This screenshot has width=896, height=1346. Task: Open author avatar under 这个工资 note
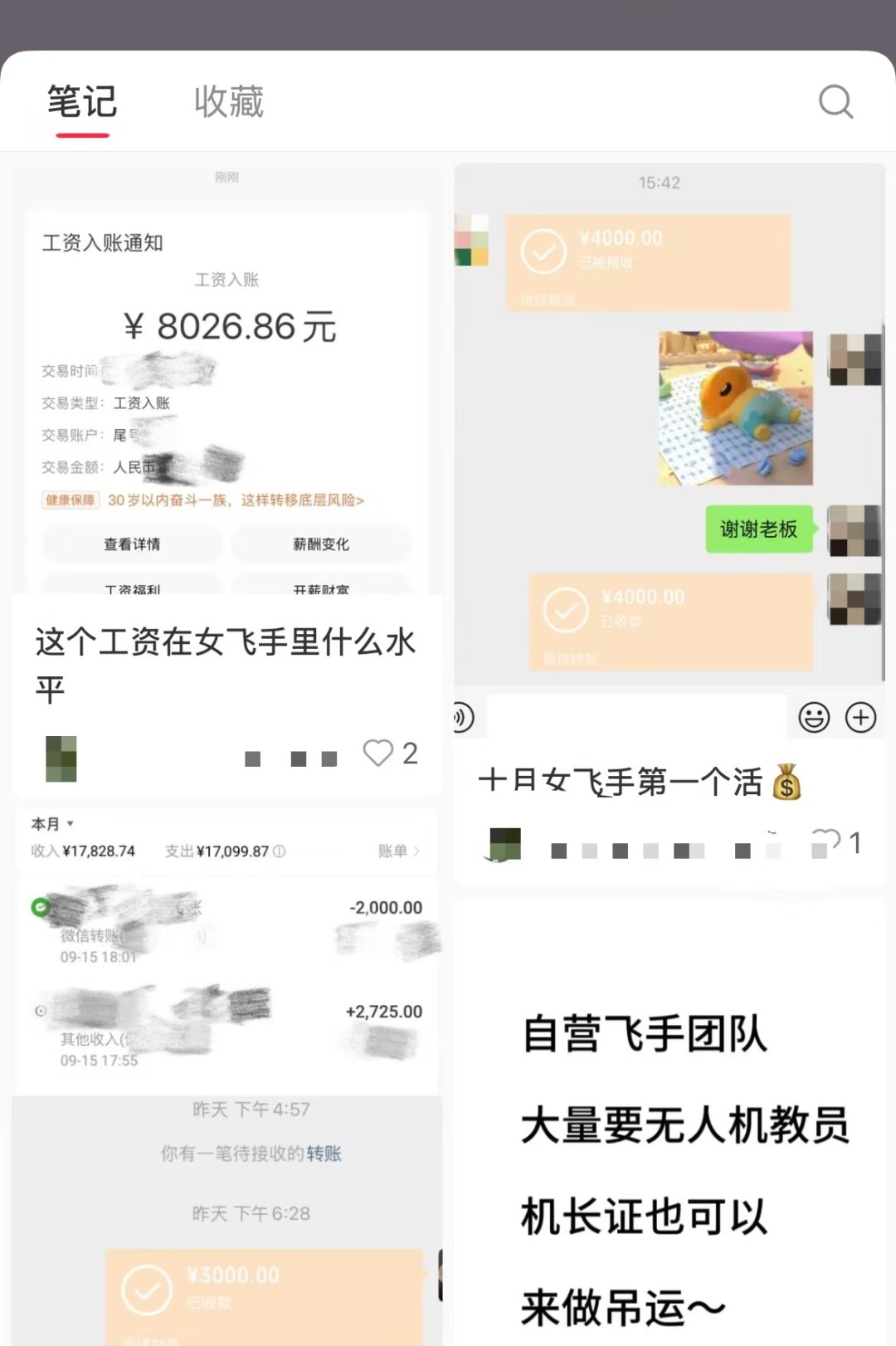[x=61, y=758]
